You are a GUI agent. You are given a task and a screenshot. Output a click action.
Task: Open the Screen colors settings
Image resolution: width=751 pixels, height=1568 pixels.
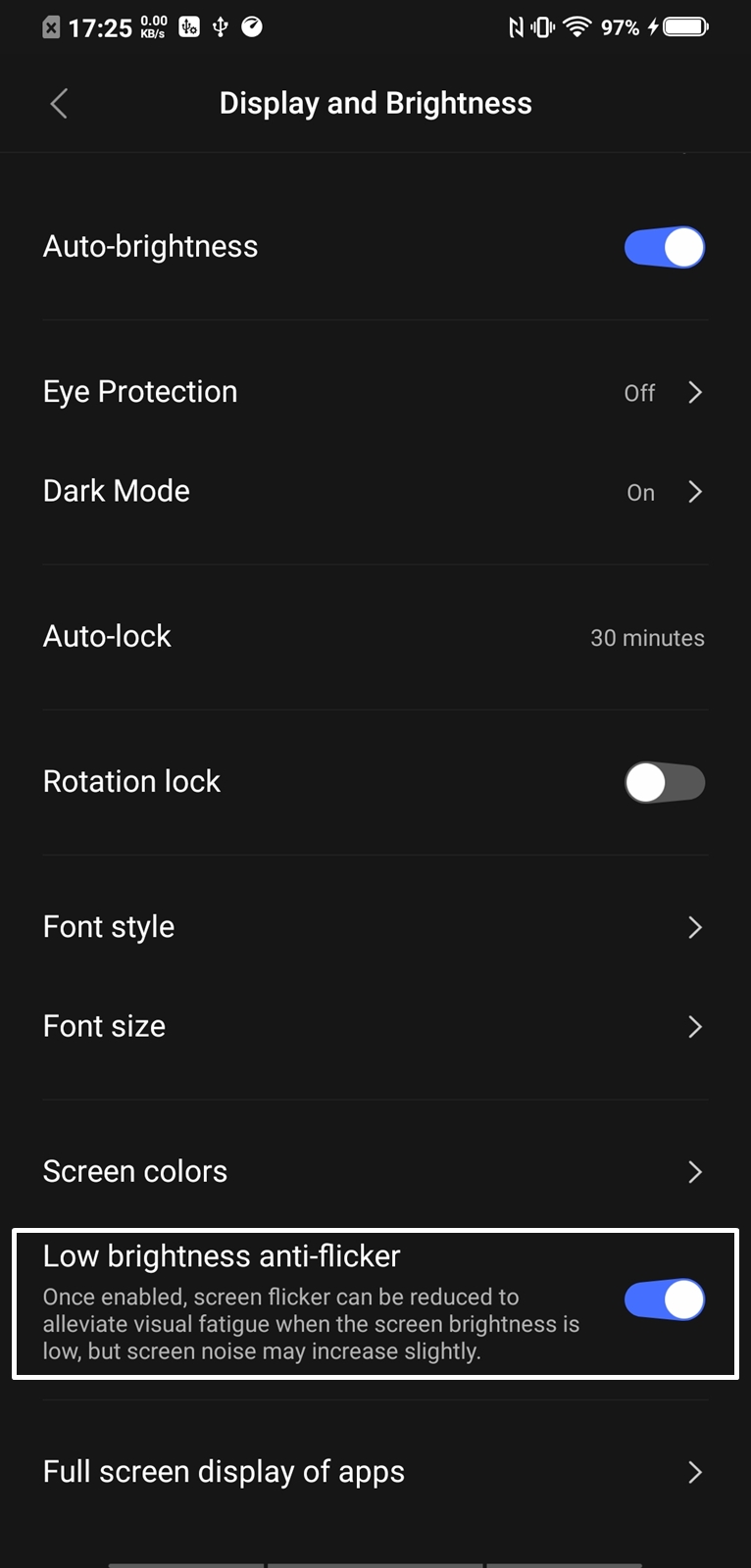coord(375,1171)
